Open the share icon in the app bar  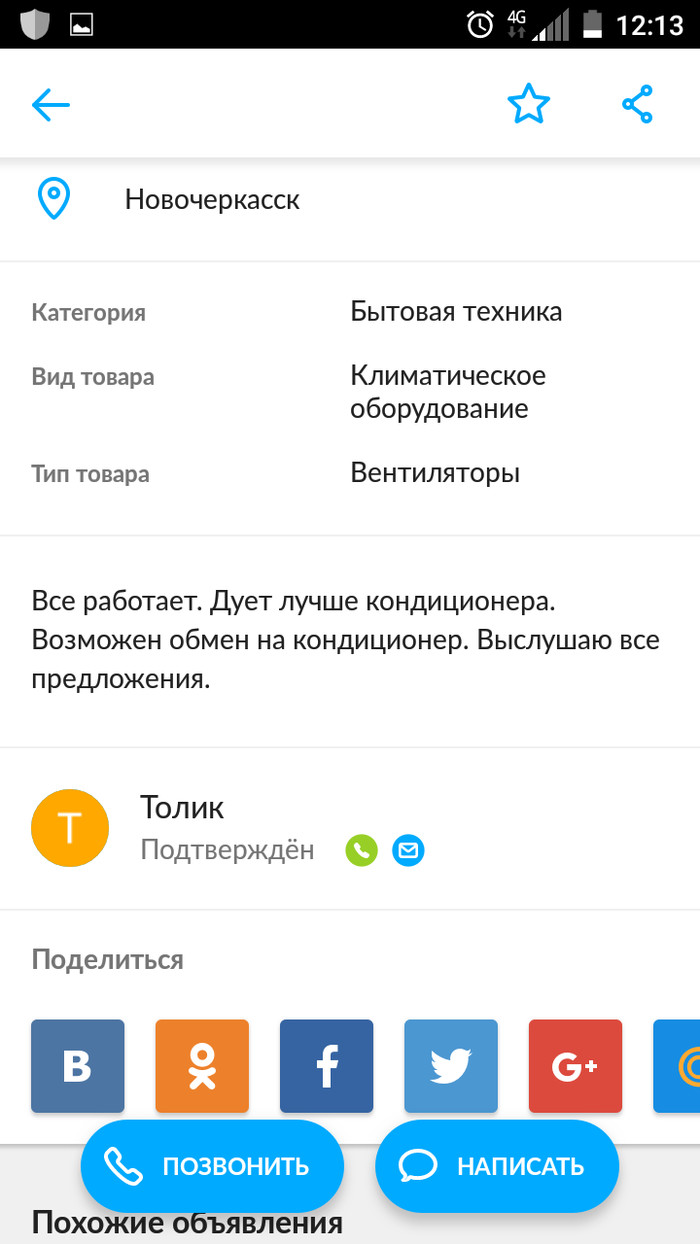(x=637, y=104)
